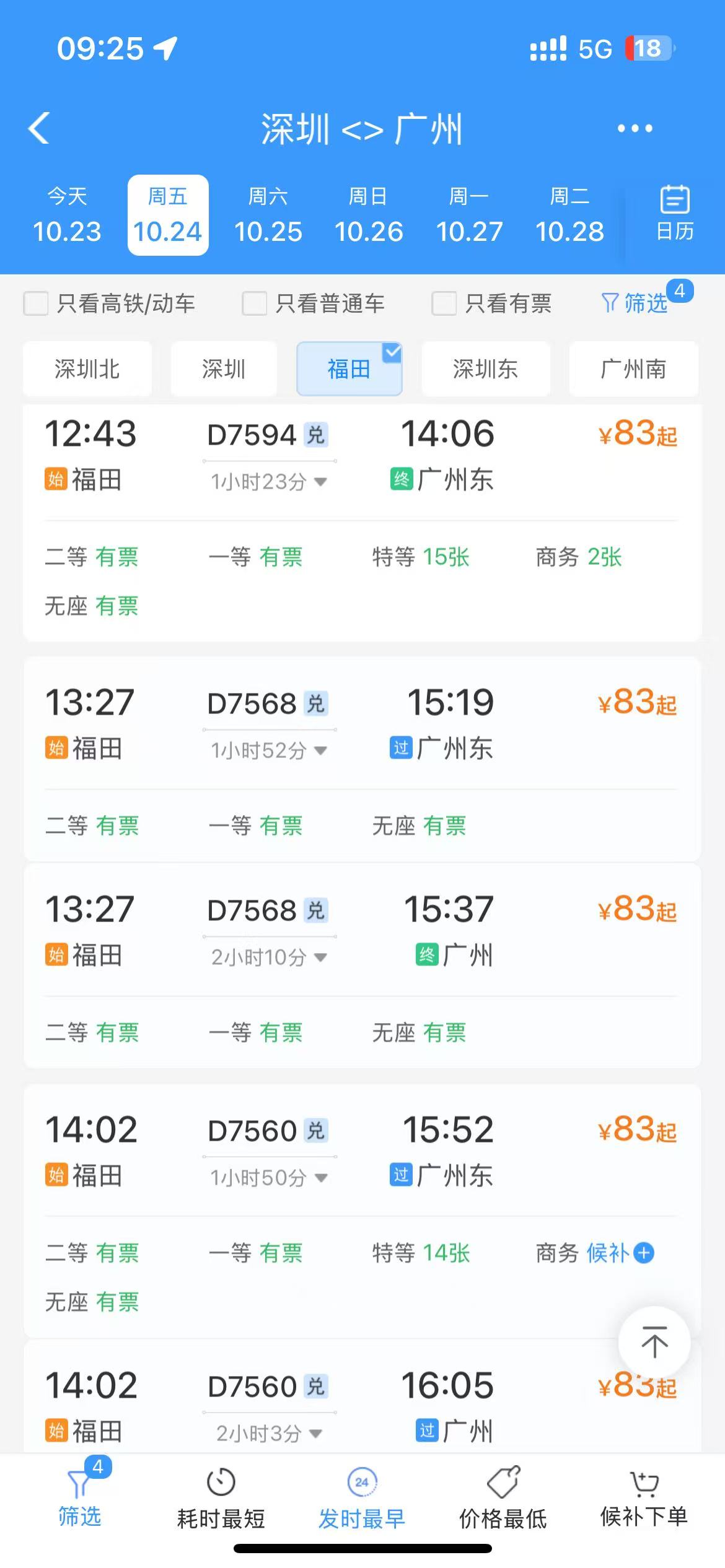The image size is (725, 1568).
Task: Toggle the 福田 station selection
Action: (x=349, y=368)
